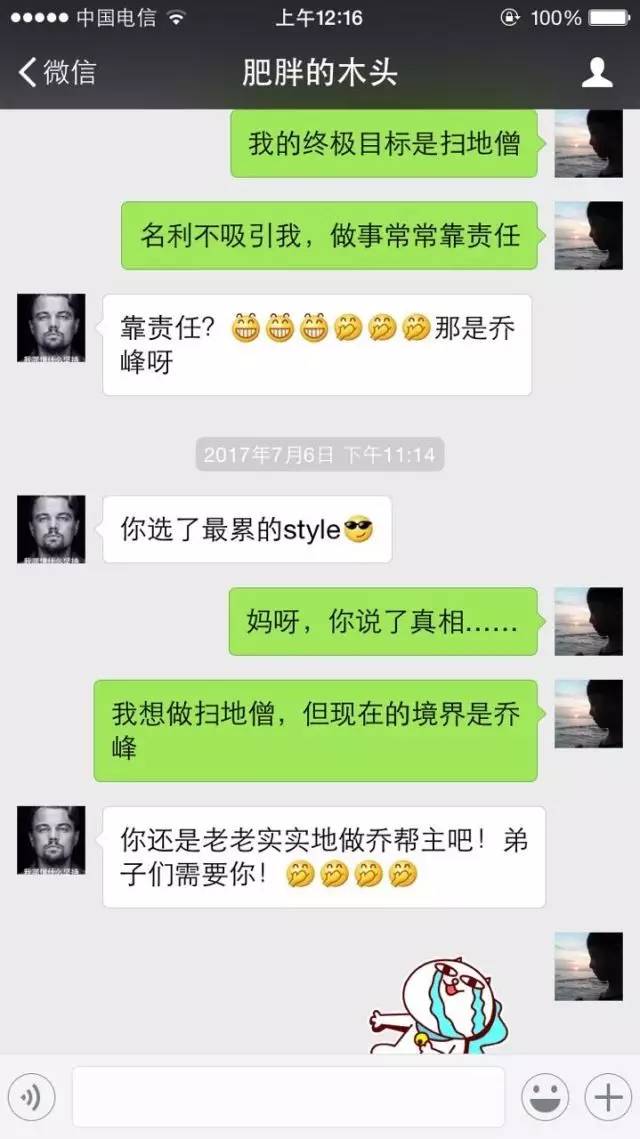Open the chat info profile icon
640x1139 pixels.
[x=597, y=73]
